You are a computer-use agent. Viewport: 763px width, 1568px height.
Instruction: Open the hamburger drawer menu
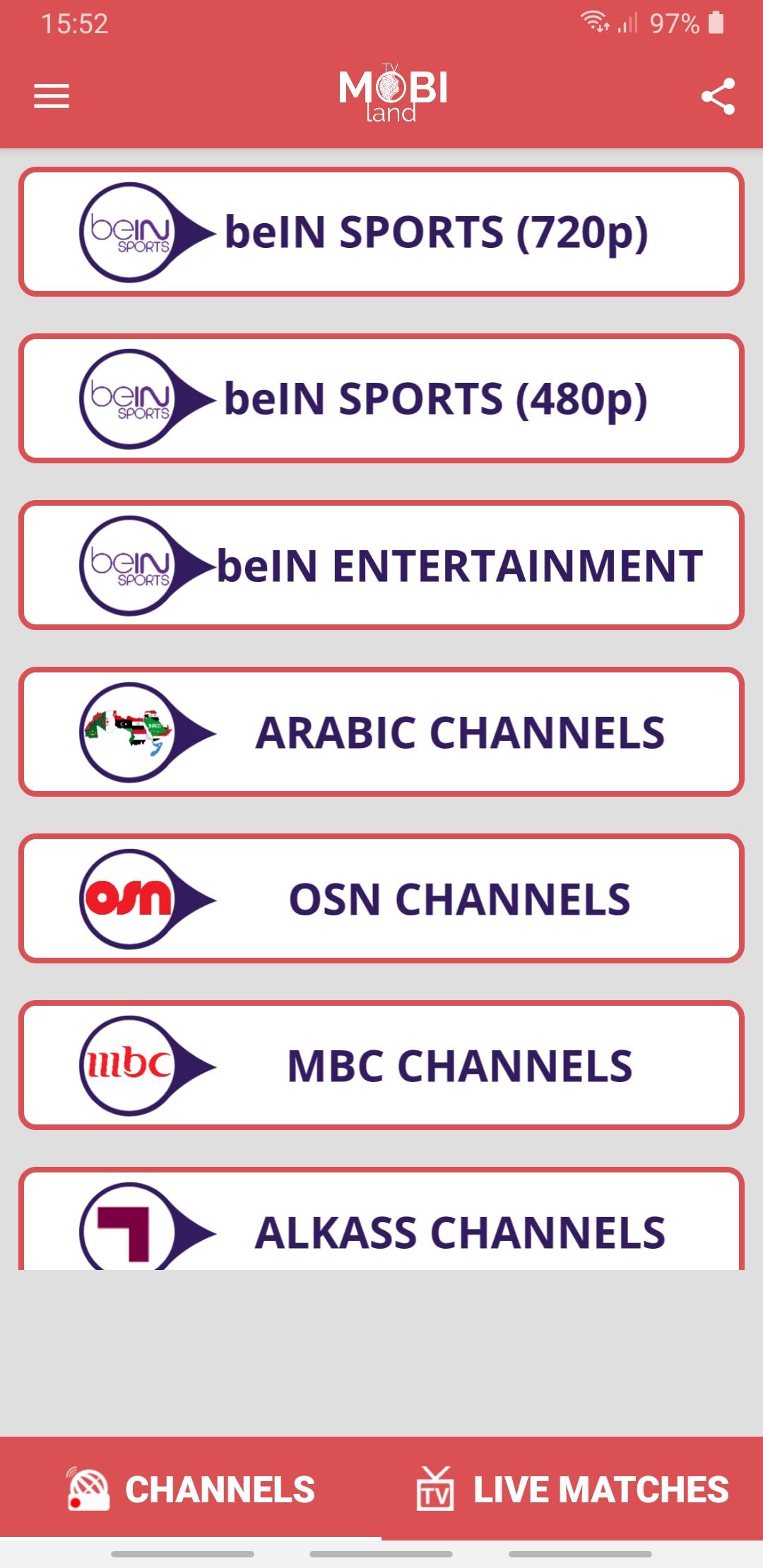(52, 96)
